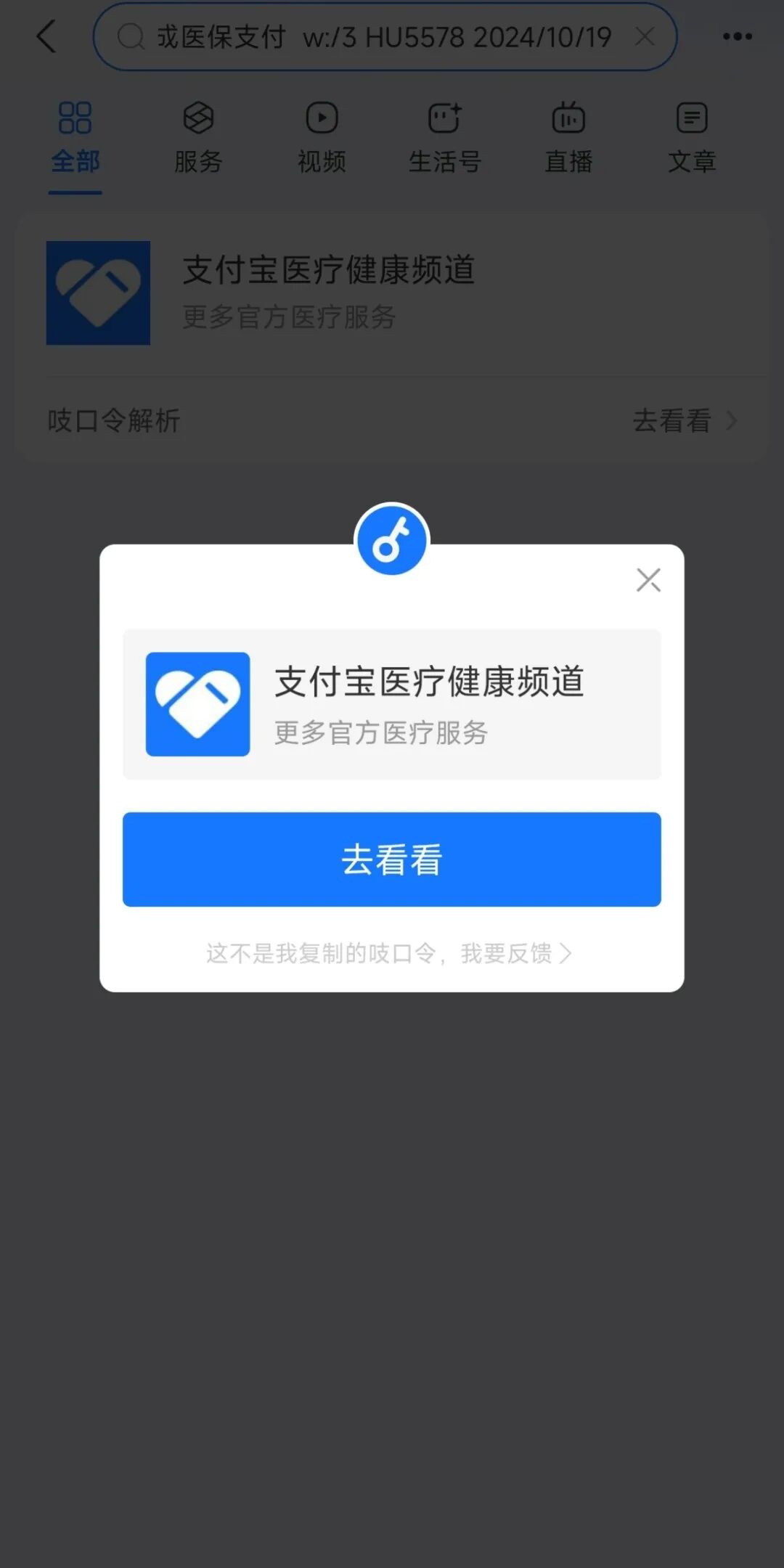Tap the back arrow at top left
Screen dimensions: 784x1568
pos(46,36)
